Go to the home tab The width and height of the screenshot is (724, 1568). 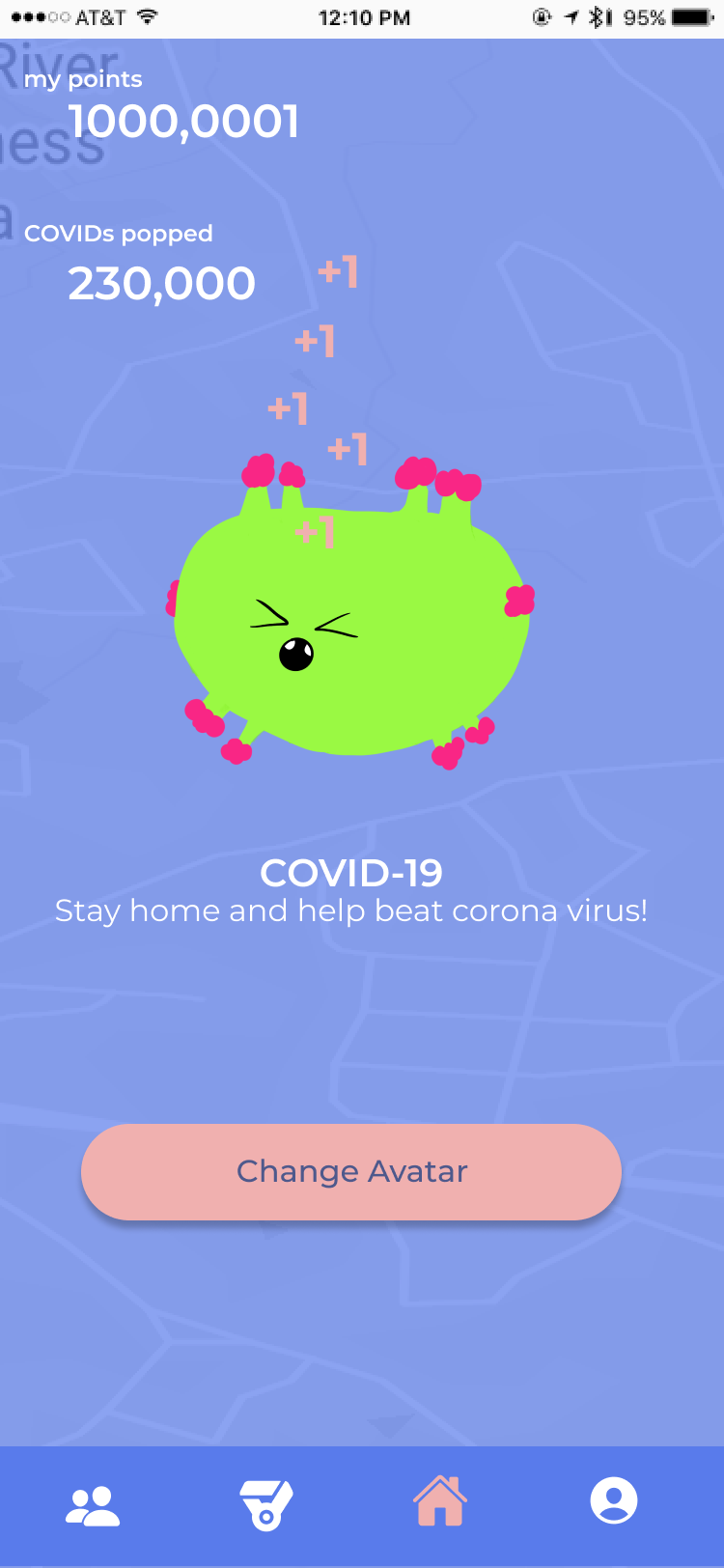point(440,1500)
